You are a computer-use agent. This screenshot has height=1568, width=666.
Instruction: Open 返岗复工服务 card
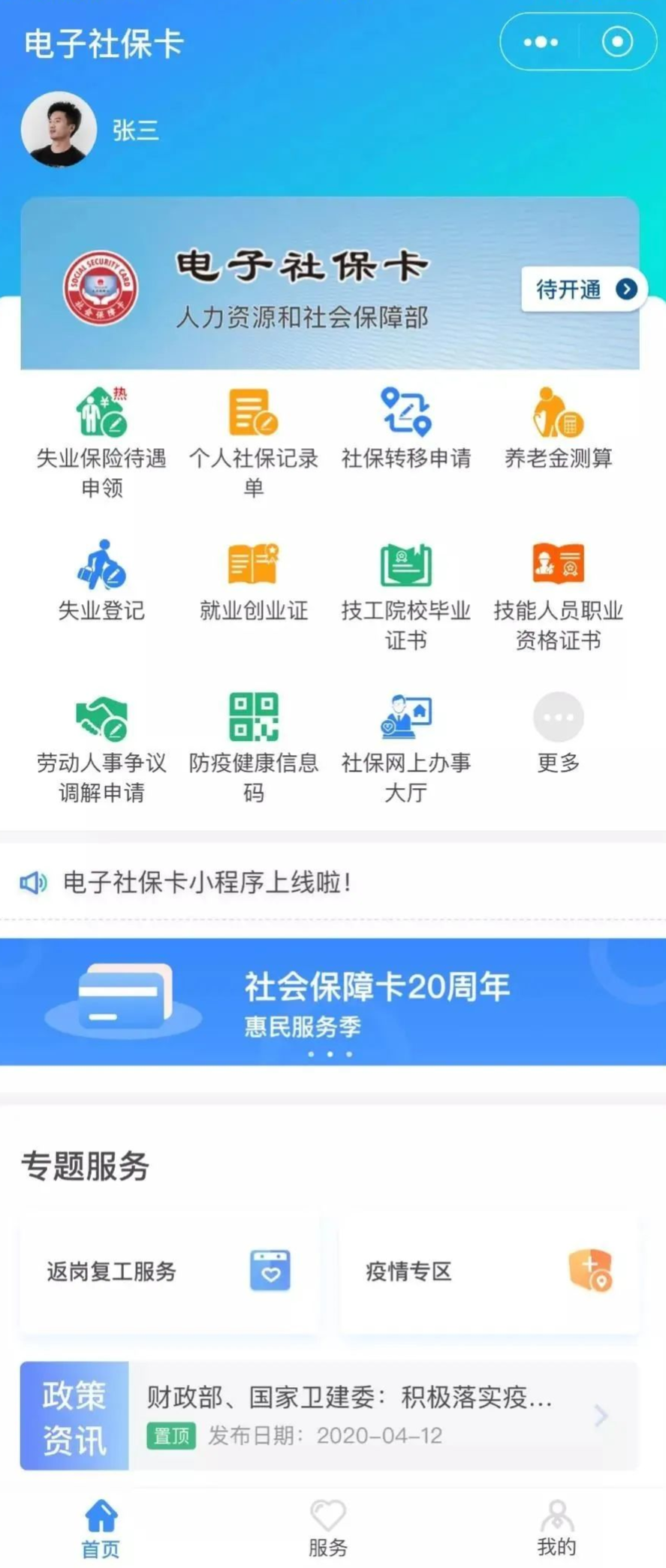click(169, 1271)
